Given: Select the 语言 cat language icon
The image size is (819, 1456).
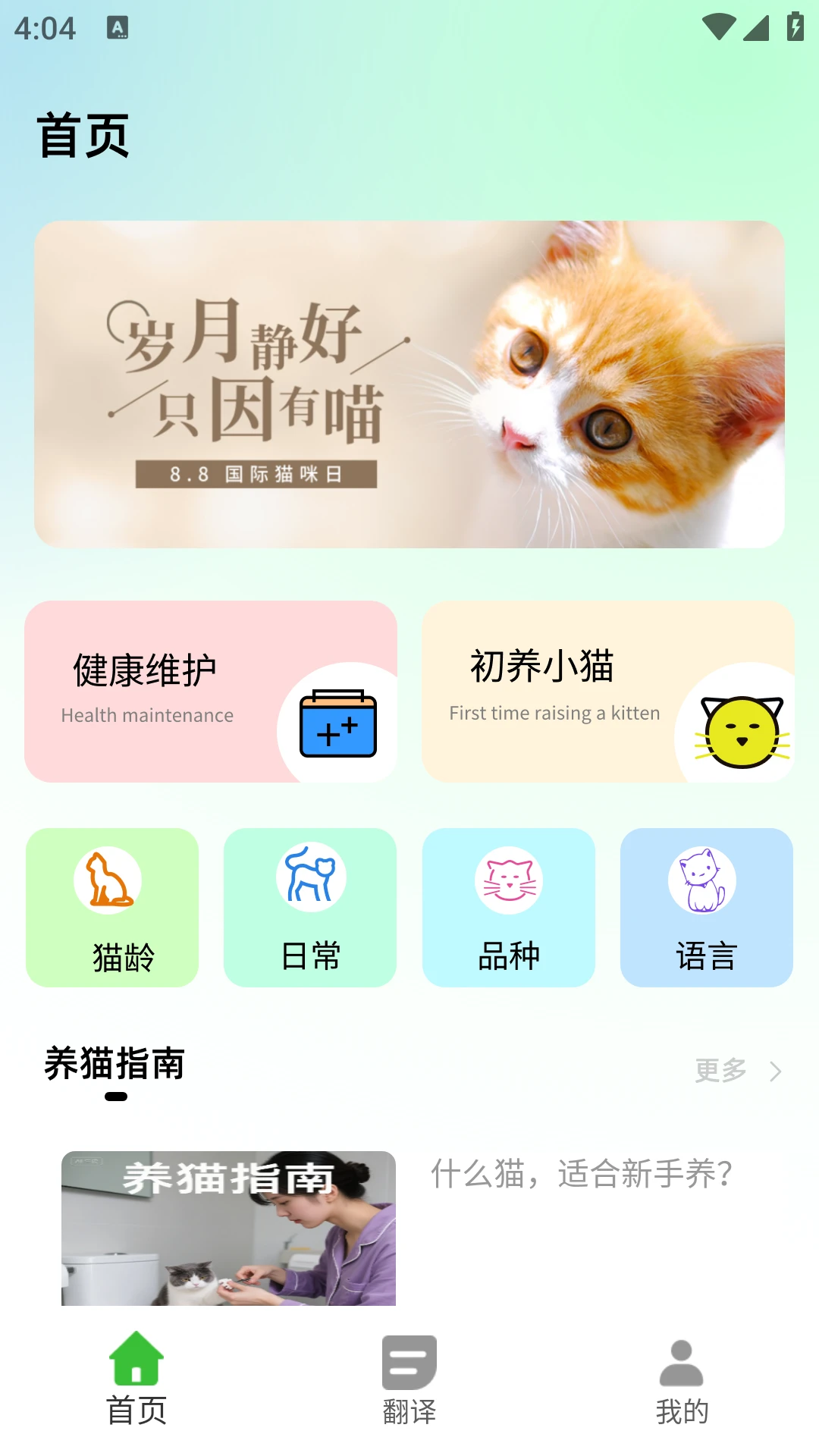Looking at the screenshot, I should tap(704, 878).
